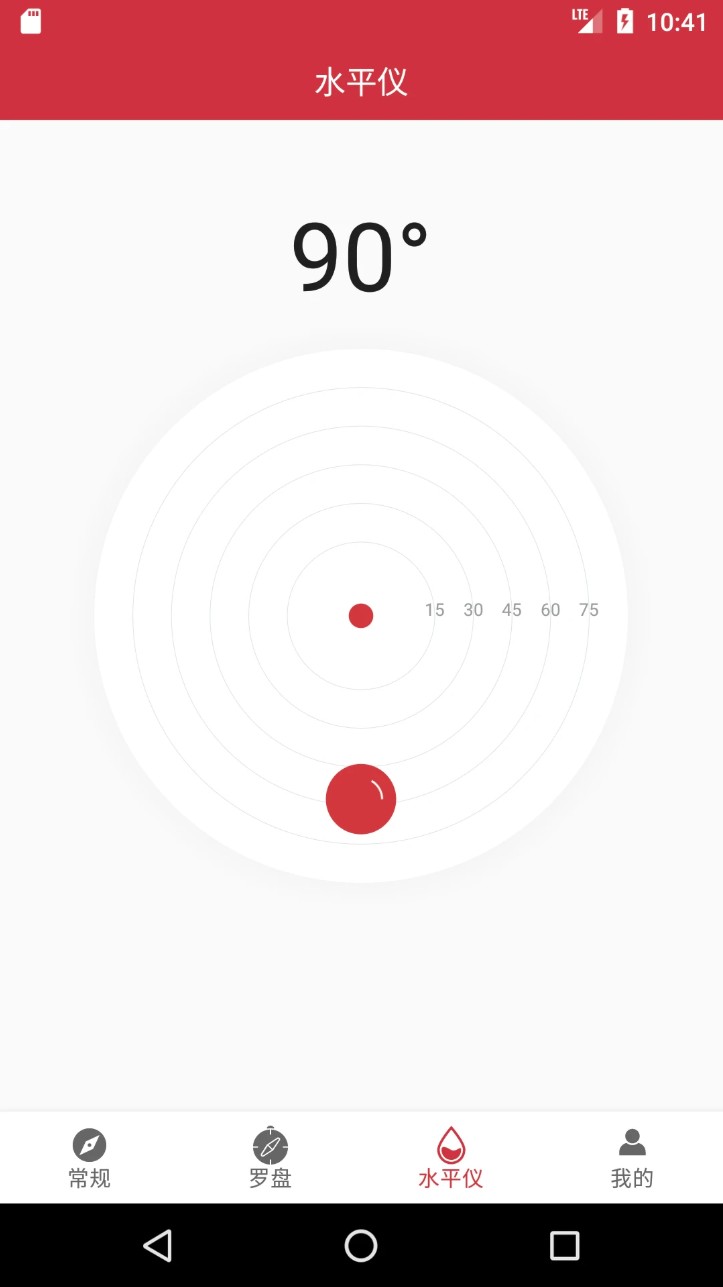This screenshot has width=723, height=1287.
Task: Switch to the 常规 tab
Action: click(90, 1158)
